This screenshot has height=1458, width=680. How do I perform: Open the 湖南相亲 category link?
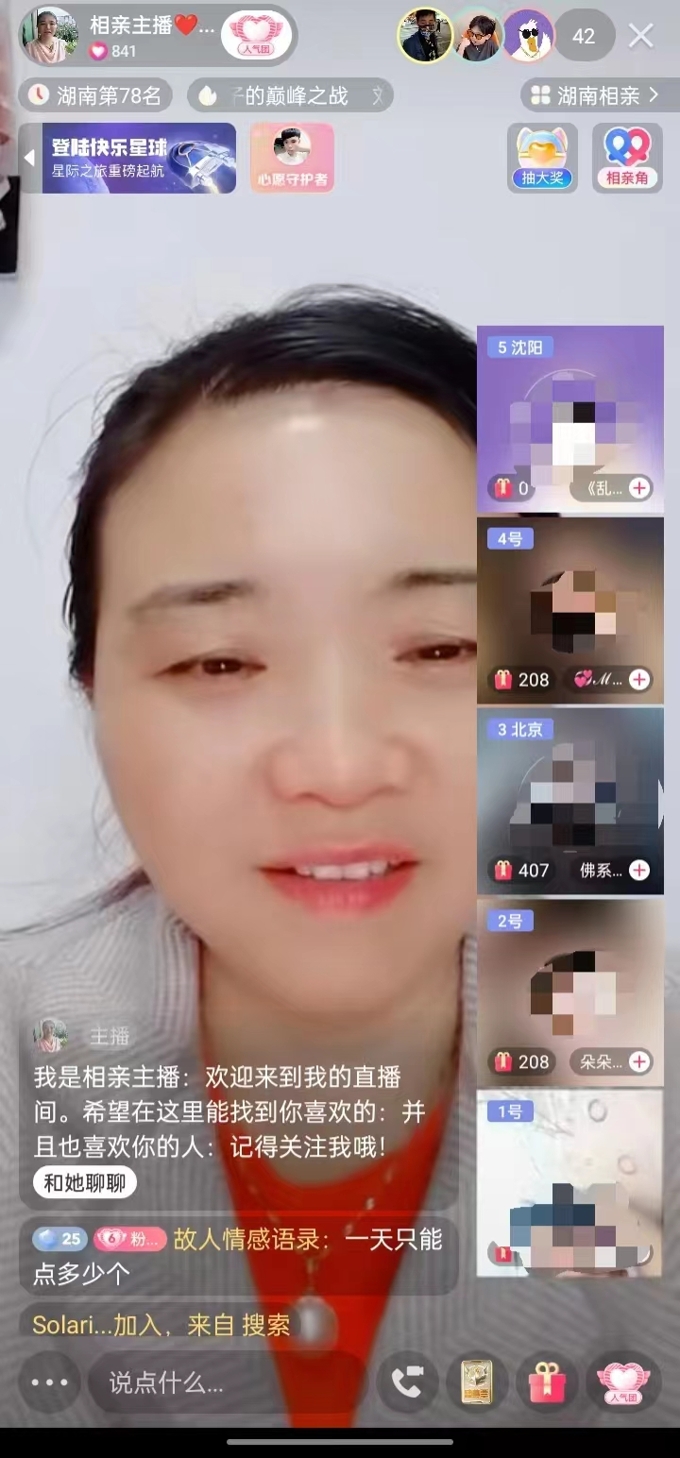(595, 95)
